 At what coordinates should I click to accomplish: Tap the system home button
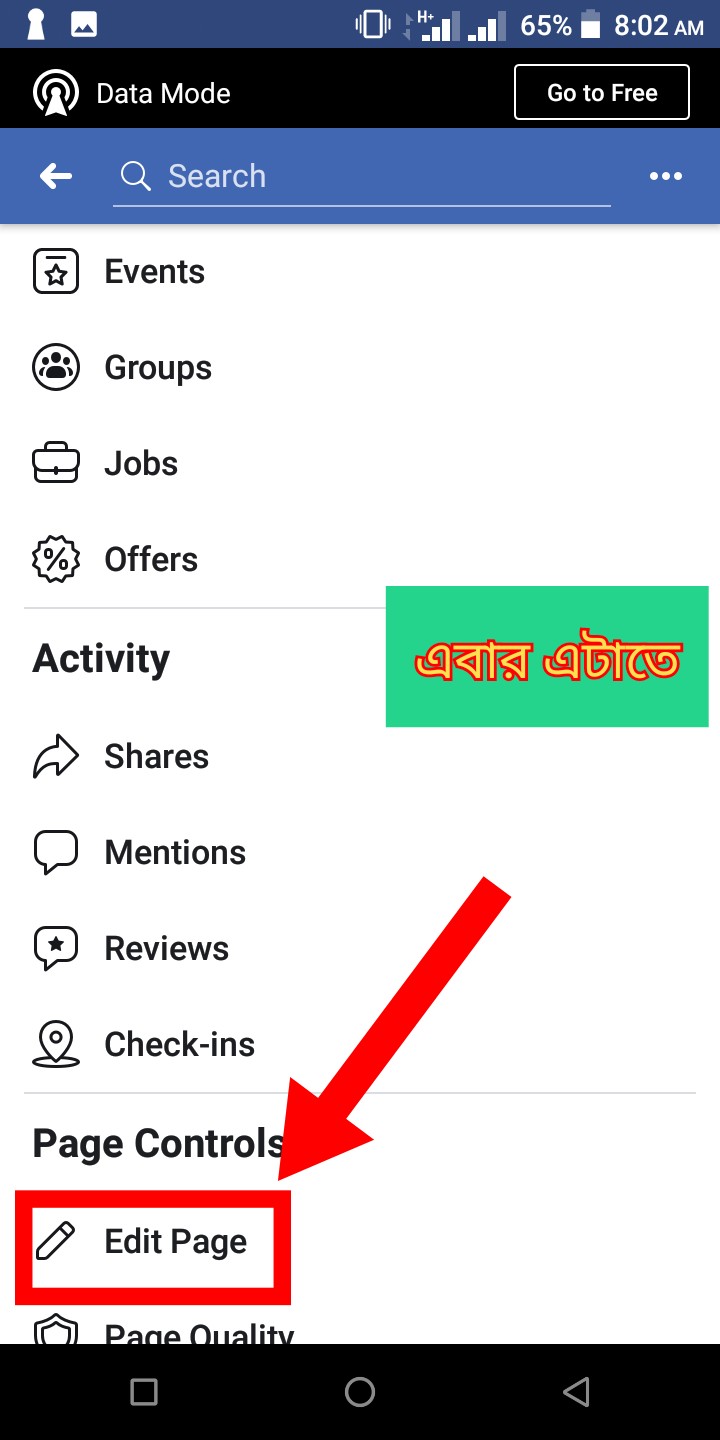pyautogui.click(x=360, y=1392)
